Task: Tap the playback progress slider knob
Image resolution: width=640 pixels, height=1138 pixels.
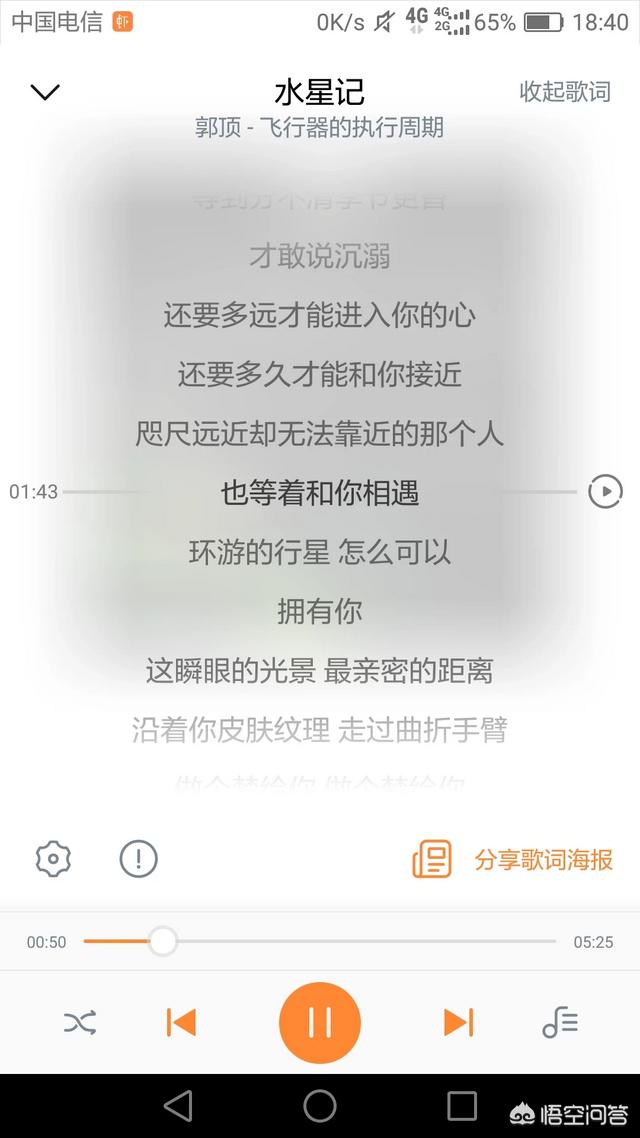Action: [x=163, y=941]
